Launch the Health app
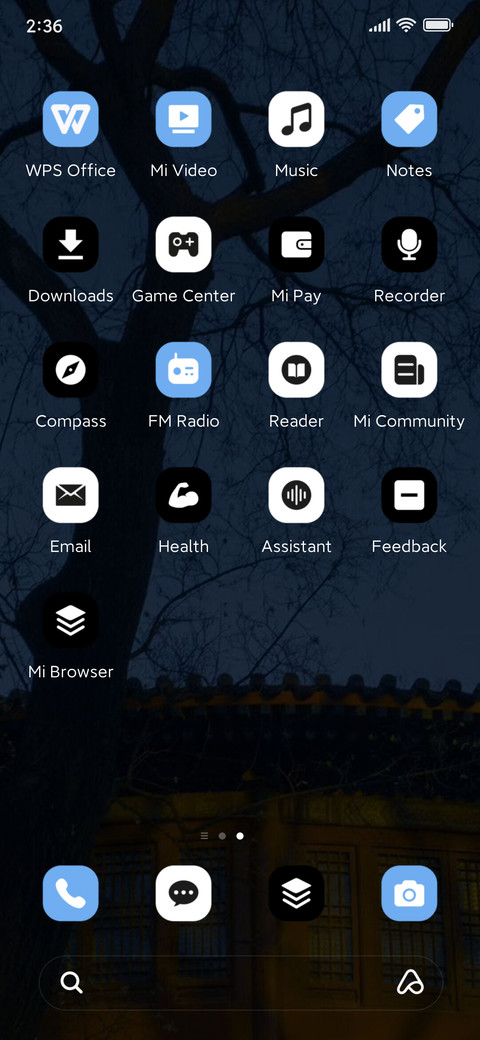The width and height of the screenshot is (480, 1040). coord(184,495)
